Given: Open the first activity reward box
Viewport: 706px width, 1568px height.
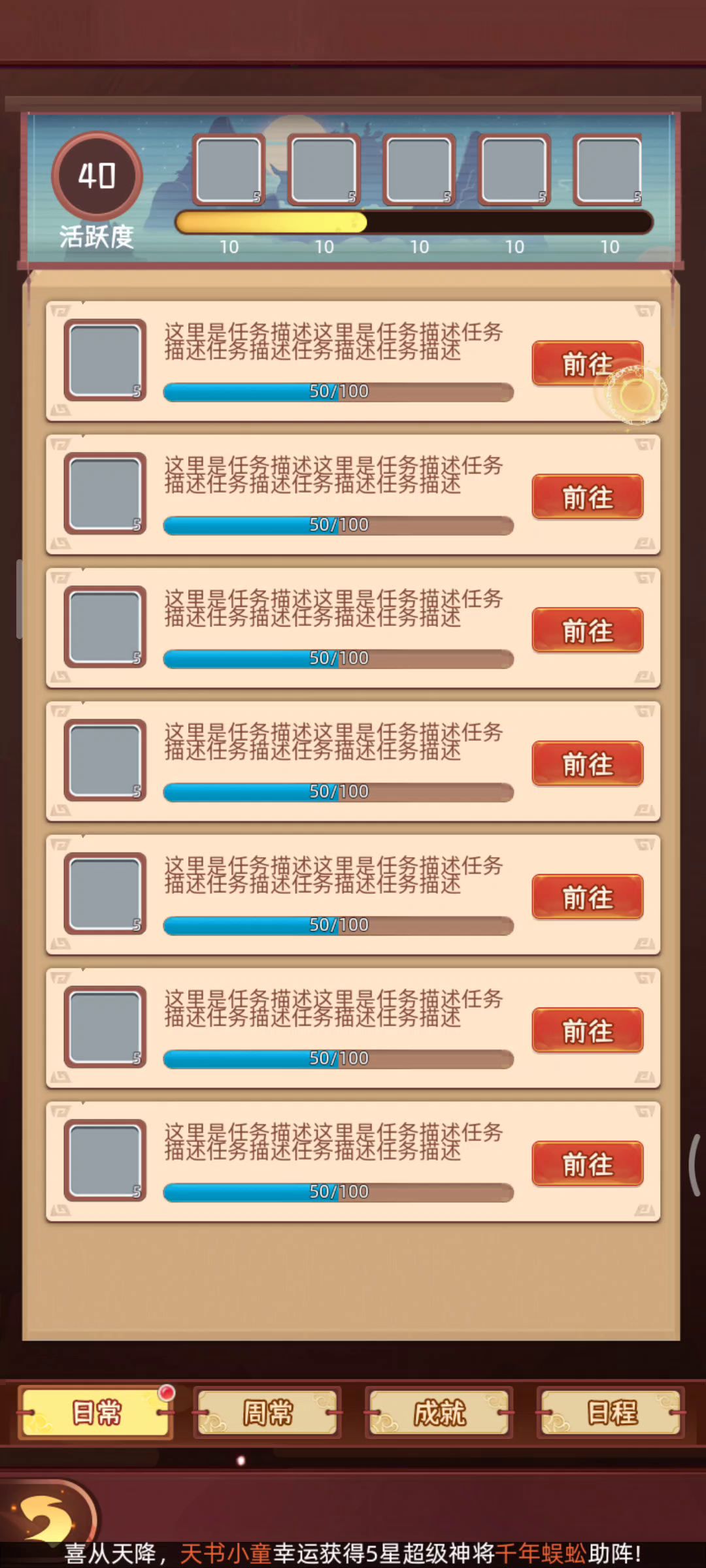Looking at the screenshot, I should click(x=228, y=170).
